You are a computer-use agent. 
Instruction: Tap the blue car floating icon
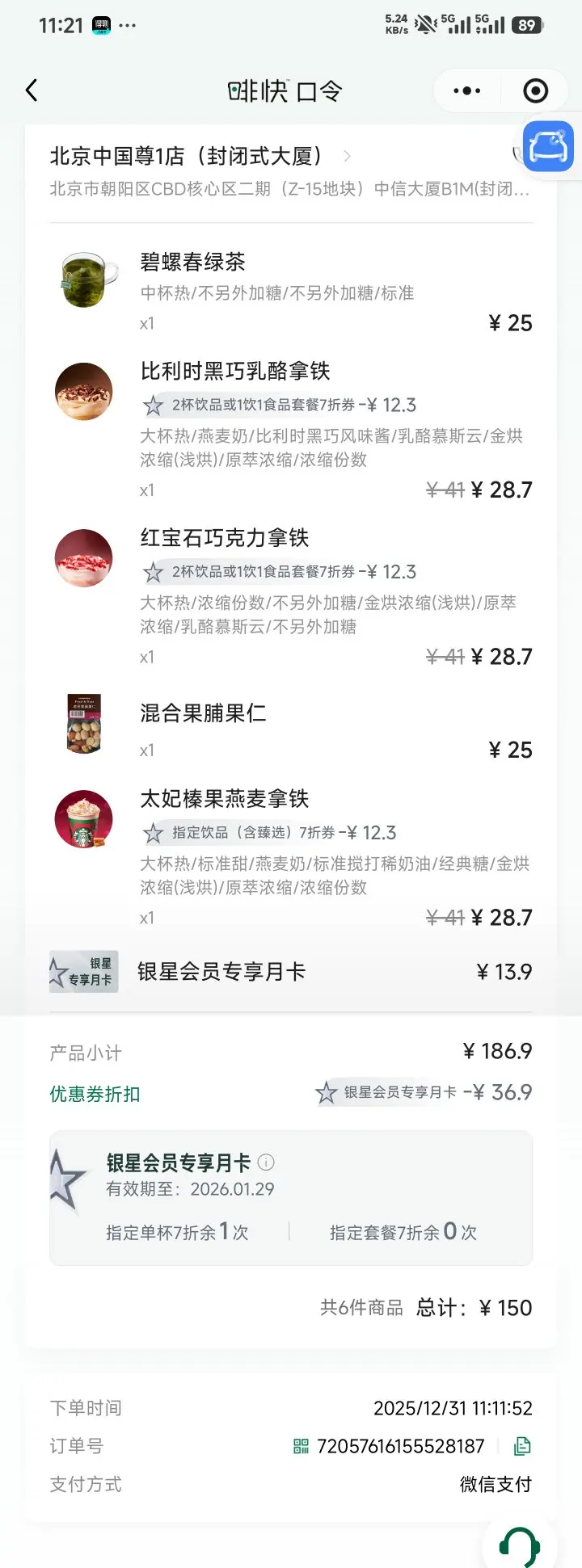point(548,147)
